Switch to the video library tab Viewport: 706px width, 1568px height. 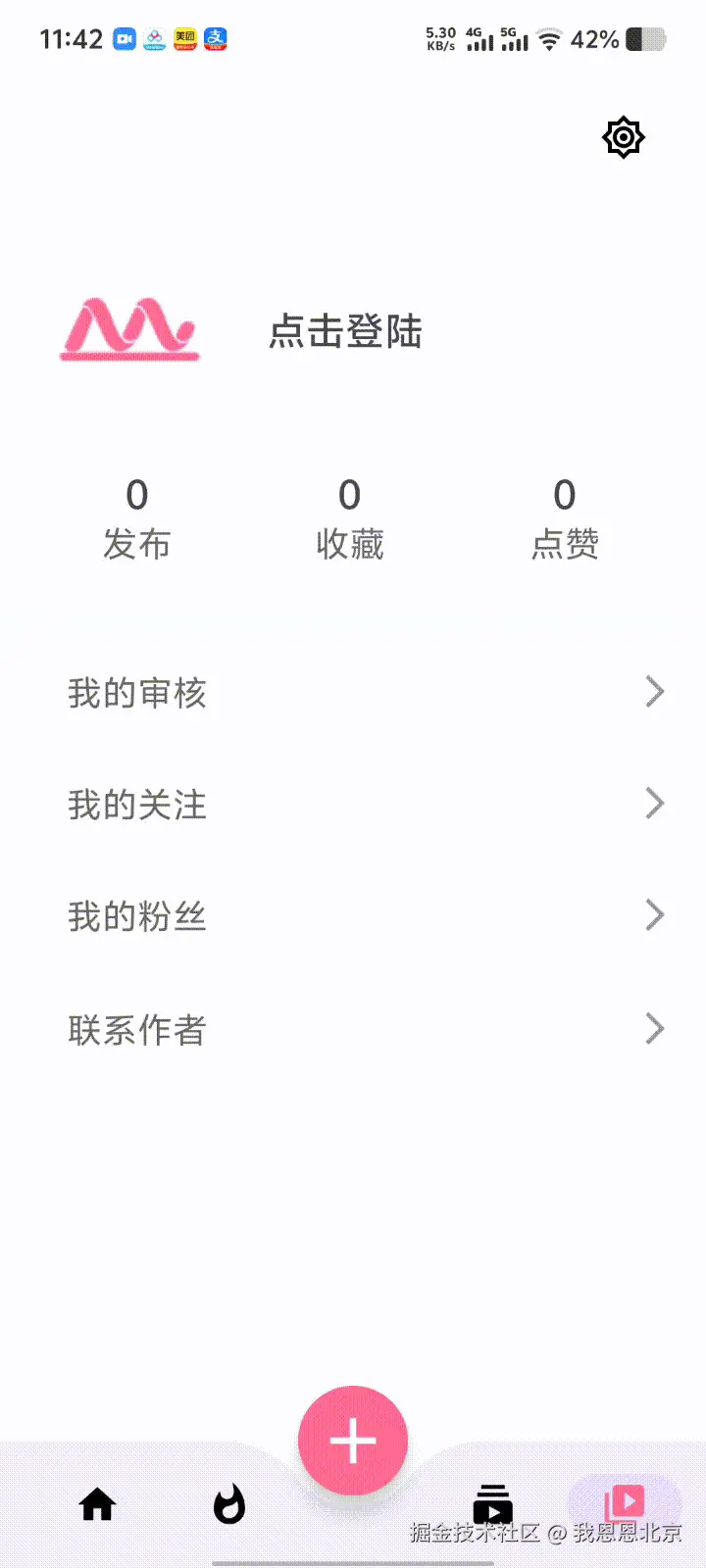492,1503
